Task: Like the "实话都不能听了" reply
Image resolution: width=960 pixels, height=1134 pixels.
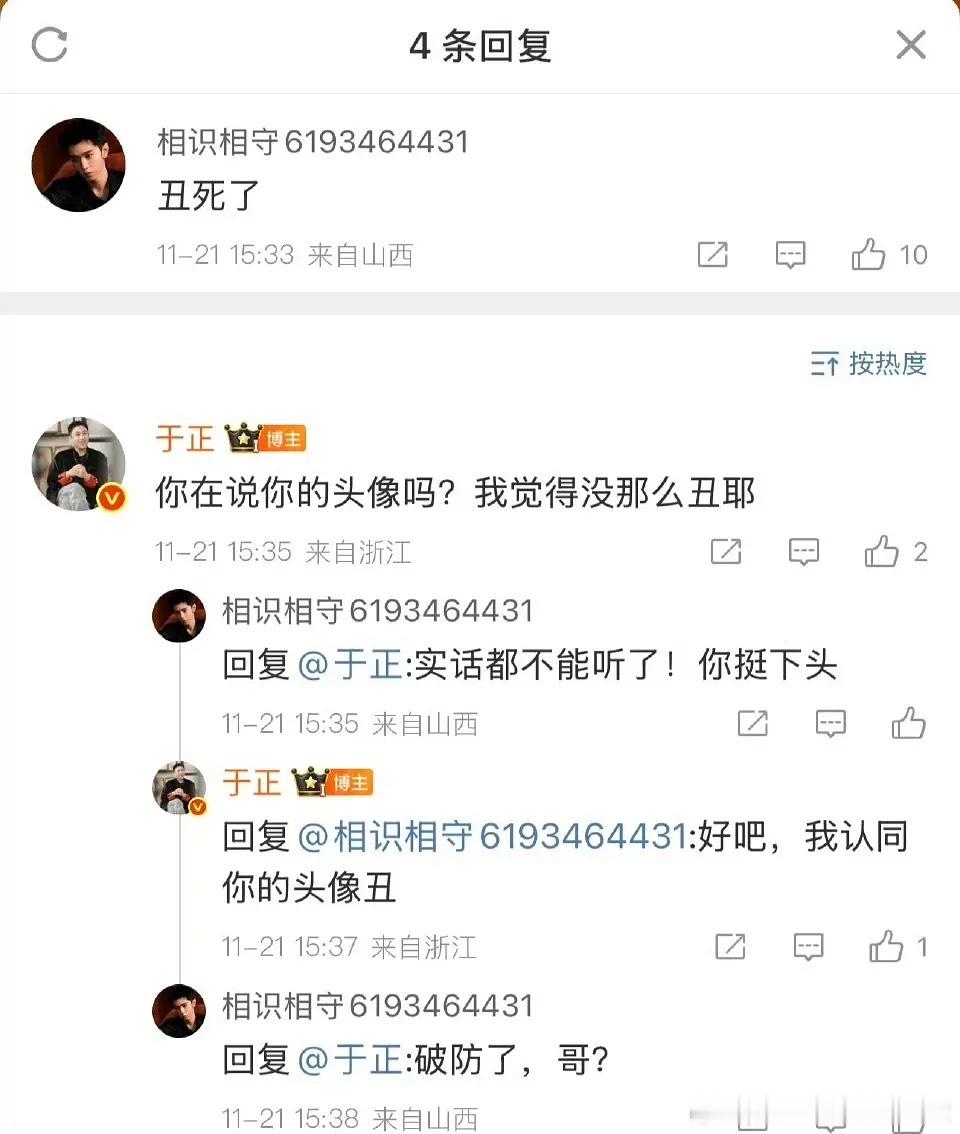Action: coord(908,724)
